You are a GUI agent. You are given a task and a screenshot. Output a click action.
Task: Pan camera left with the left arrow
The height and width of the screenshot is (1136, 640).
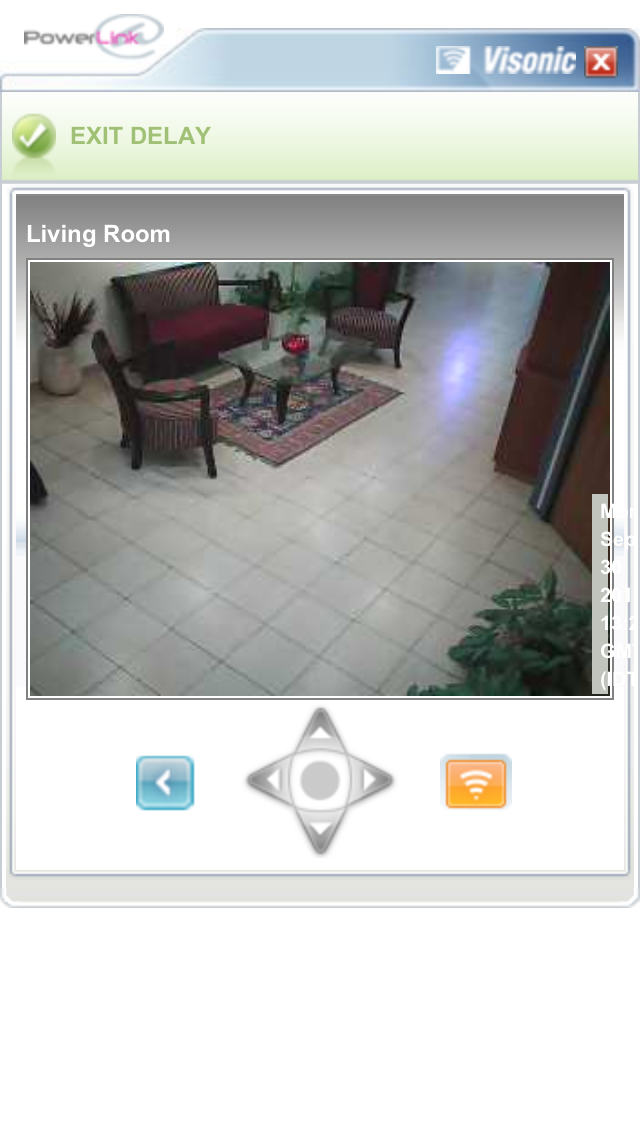coord(268,780)
